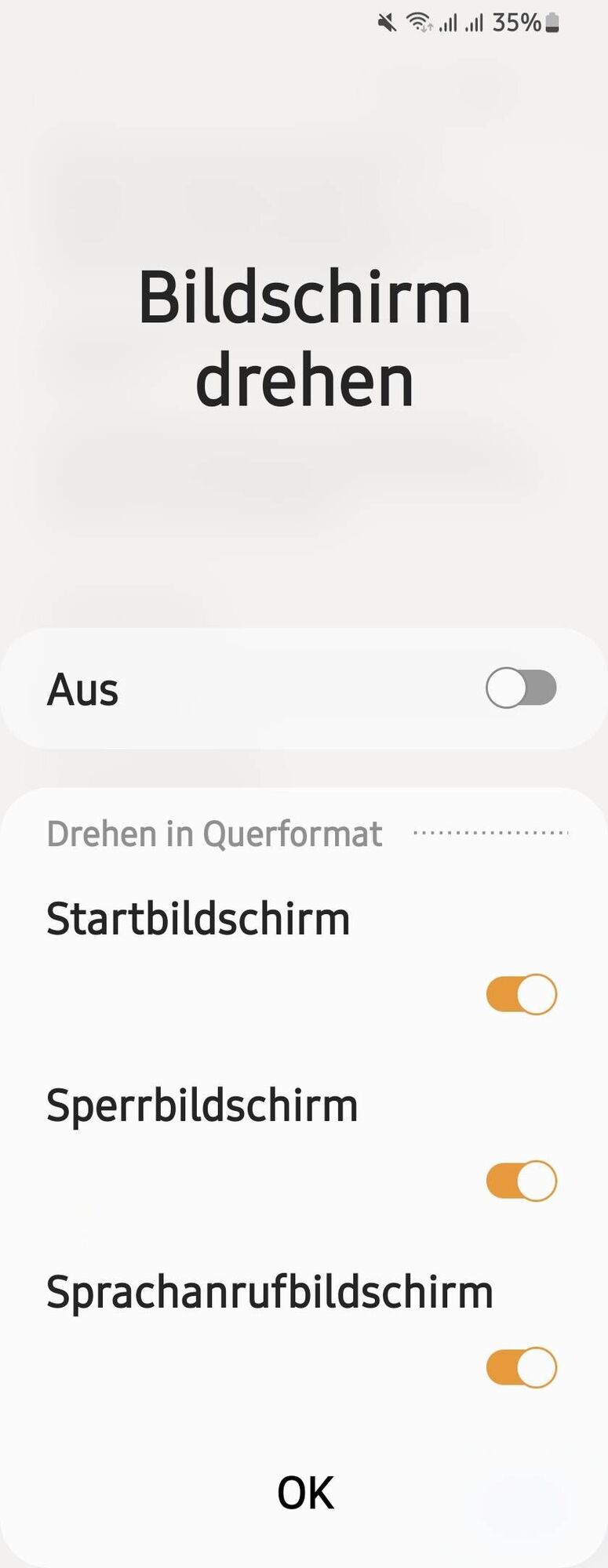Switch off Sprachanrufbildschirm rotation
The width and height of the screenshot is (608, 1568).
click(521, 1367)
